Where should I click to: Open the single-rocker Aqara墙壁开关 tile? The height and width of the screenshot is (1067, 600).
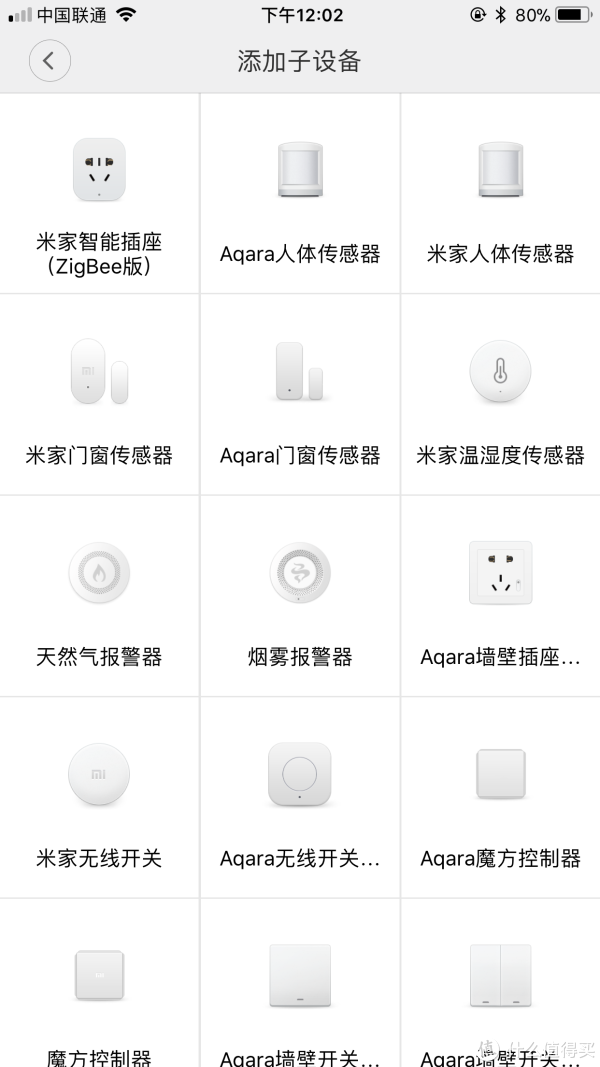[300, 983]
